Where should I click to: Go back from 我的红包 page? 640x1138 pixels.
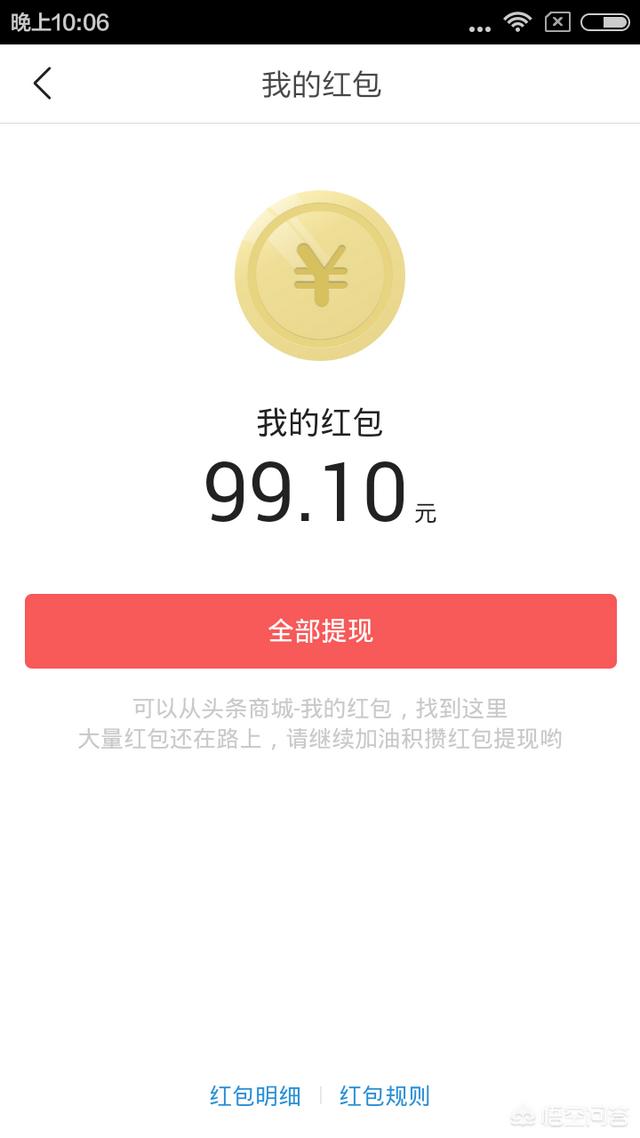click(x=42, y=83)
